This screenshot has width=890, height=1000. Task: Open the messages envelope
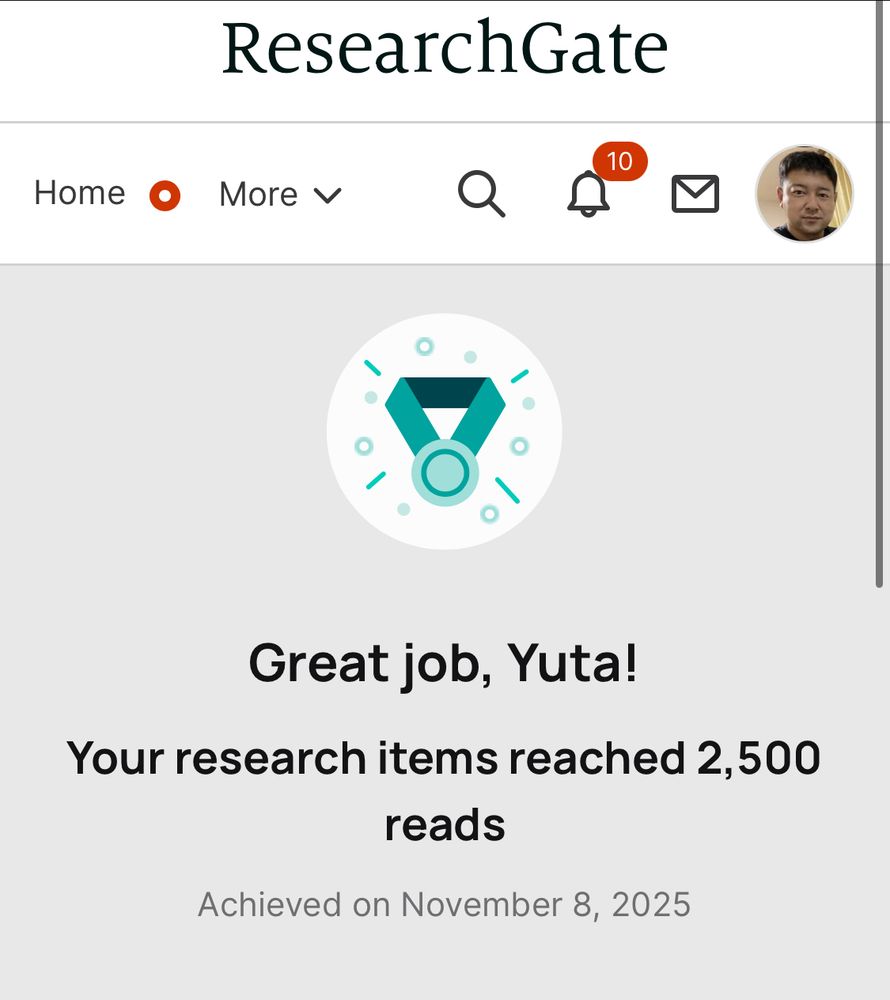[695, 193]
